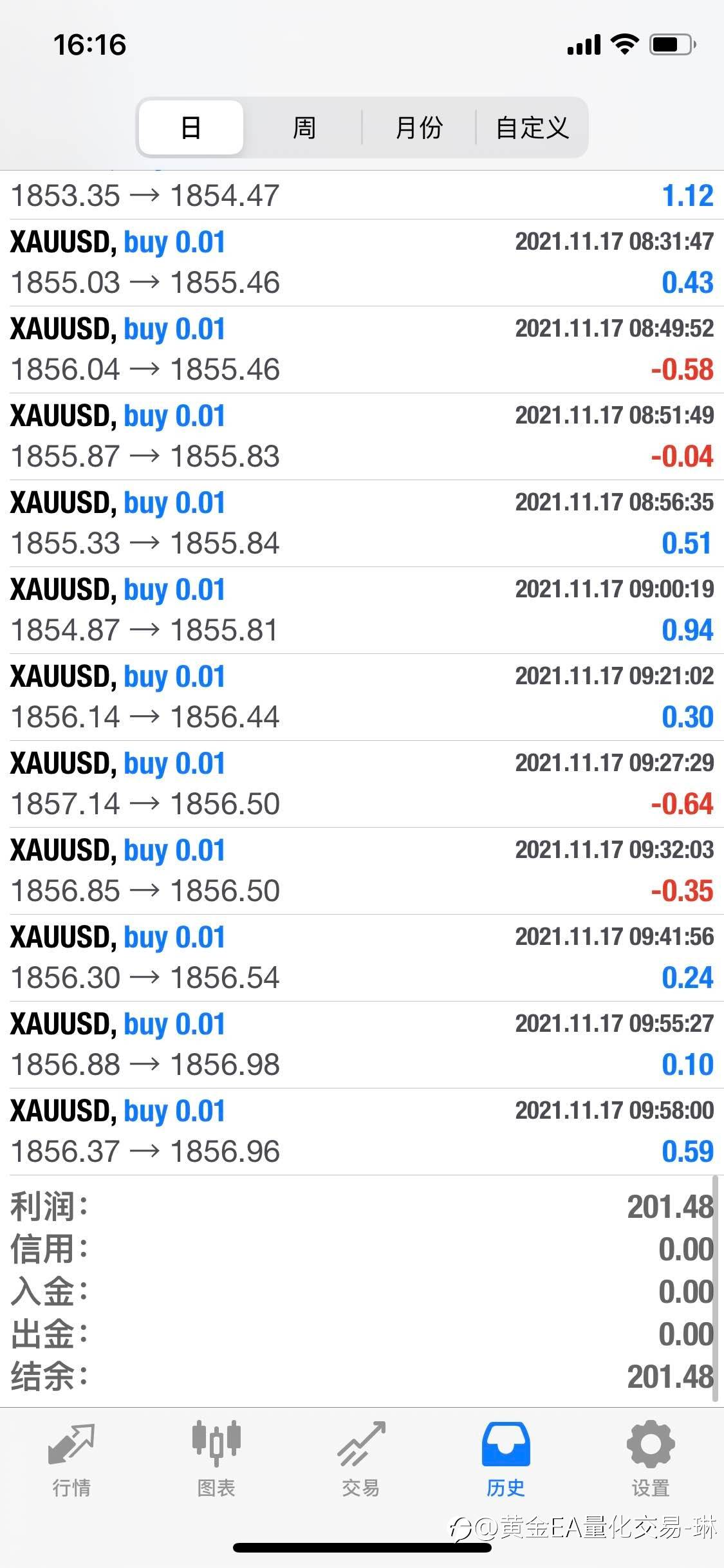Choose the 自定义 custom period
The height and width of the screenshot is (1568, 724).
(x=532, y=127)
